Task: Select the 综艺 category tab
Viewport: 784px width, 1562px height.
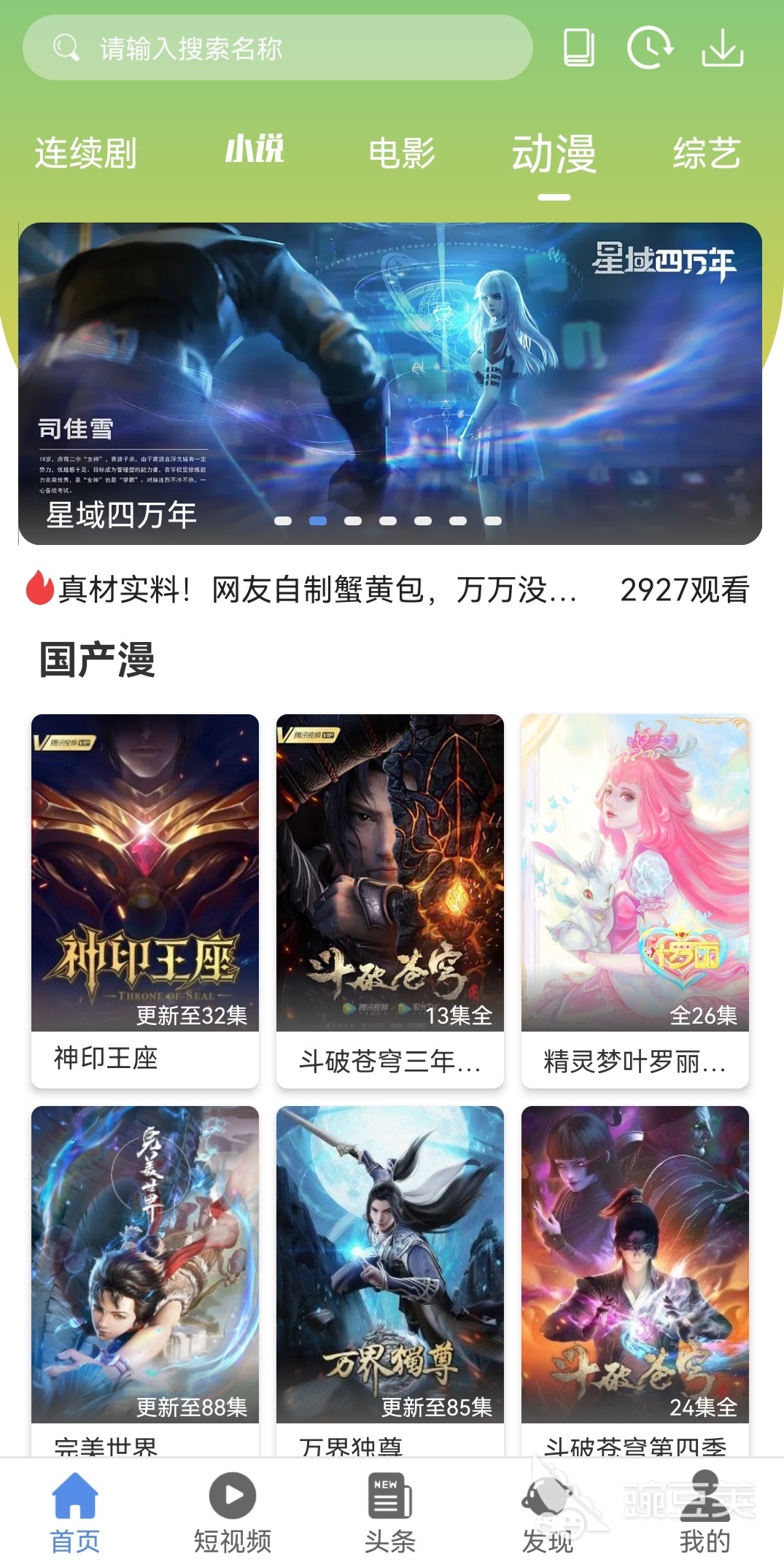Action: tap(707, 151)
